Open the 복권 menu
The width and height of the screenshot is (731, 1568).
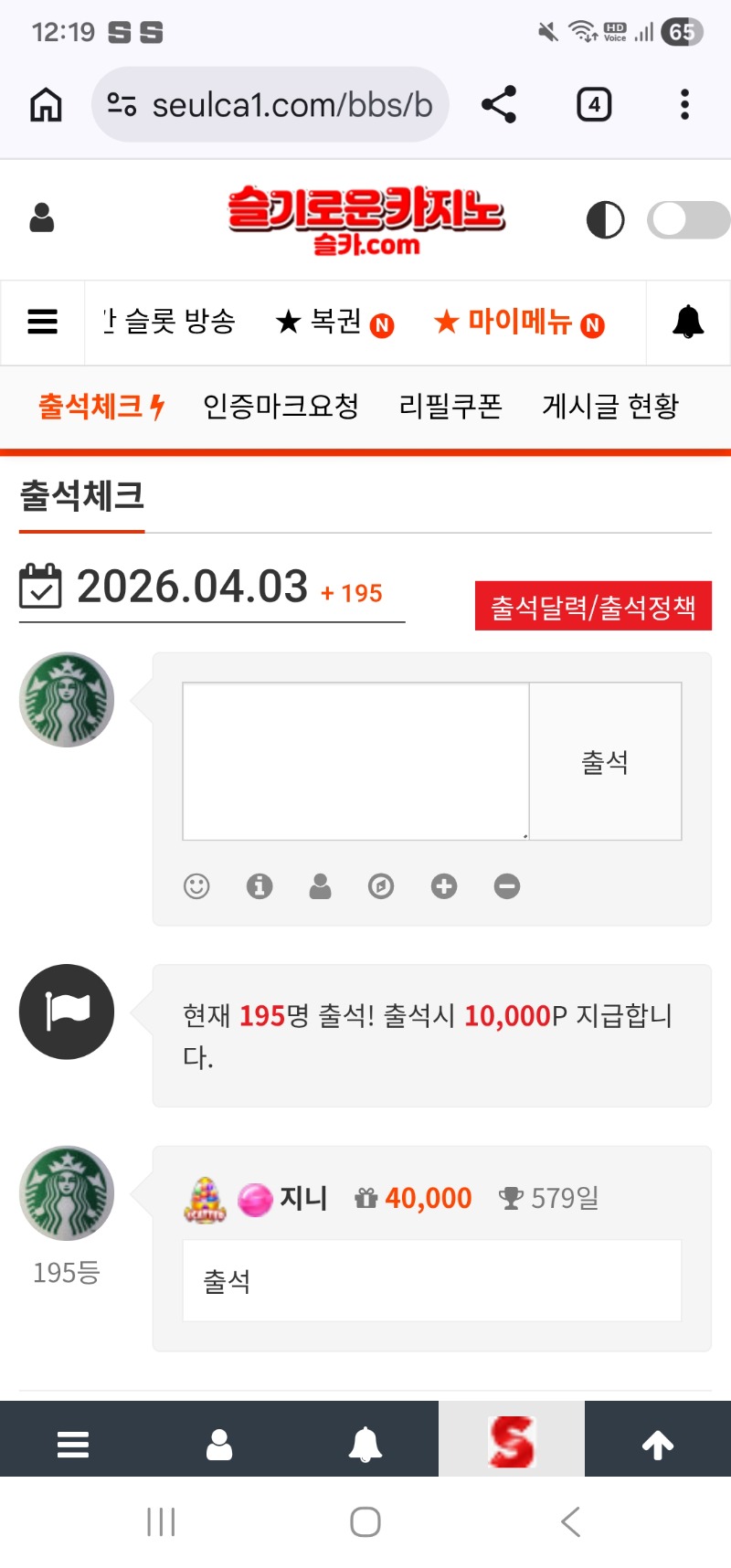pos(334,323)
